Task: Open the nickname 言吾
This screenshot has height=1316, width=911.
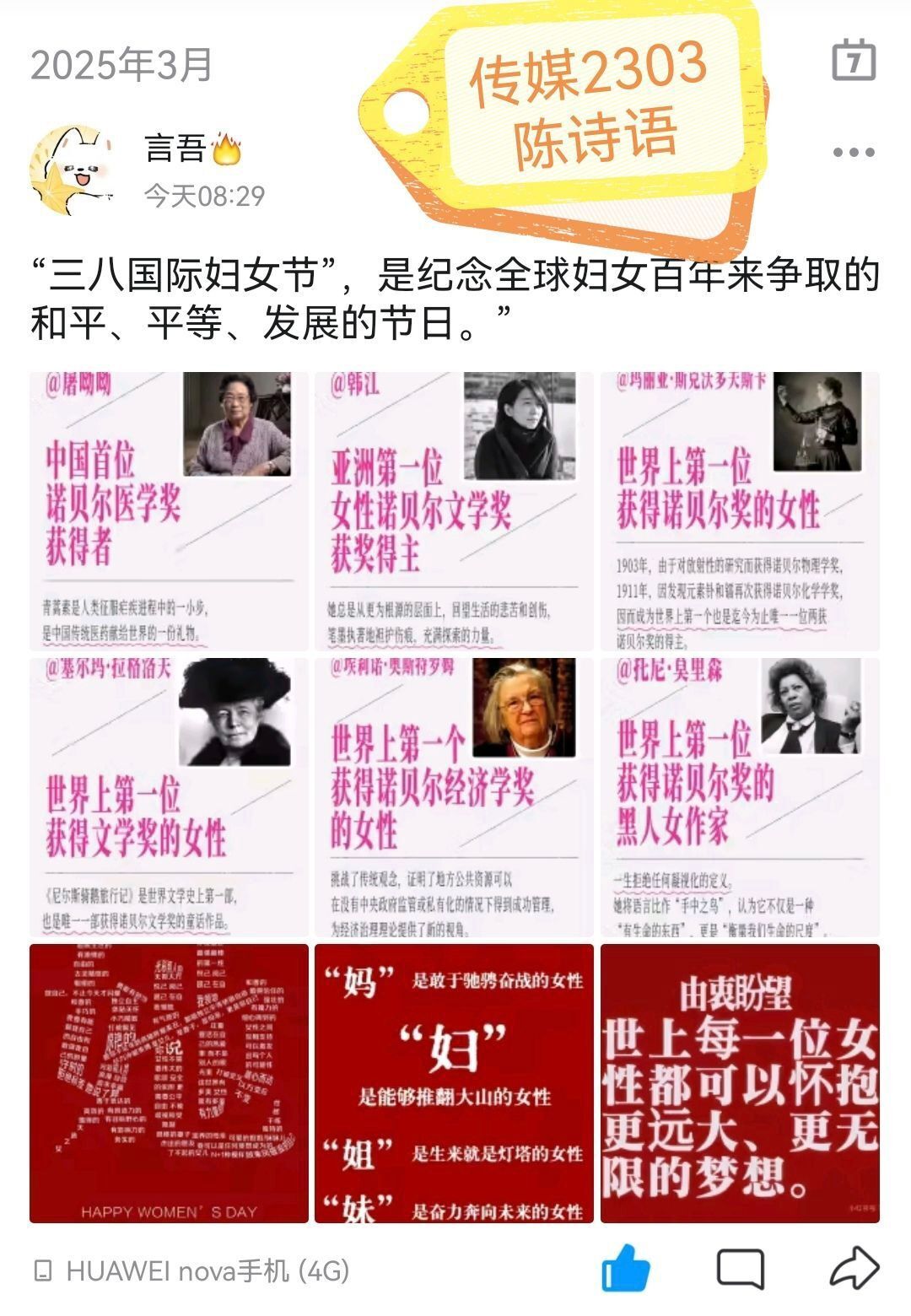Action: (176, 149)
